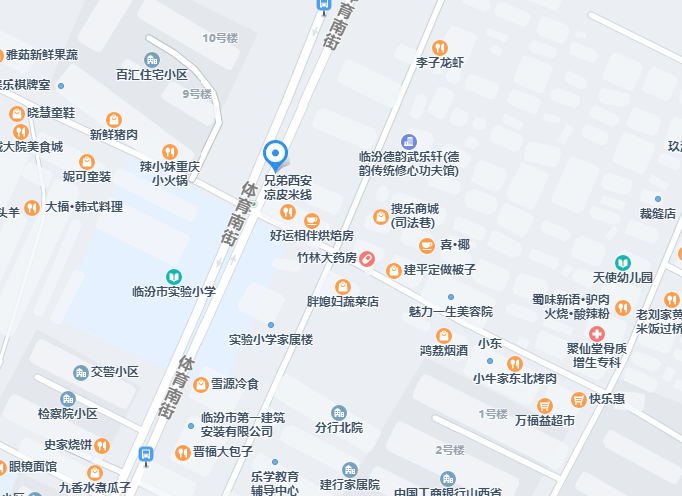Image resolution: width=682 pixels, height=496 pixels.
Task: Open the 百汇住宅小区 residential marker
Action: pyautogui.click(x=152, y=60)
